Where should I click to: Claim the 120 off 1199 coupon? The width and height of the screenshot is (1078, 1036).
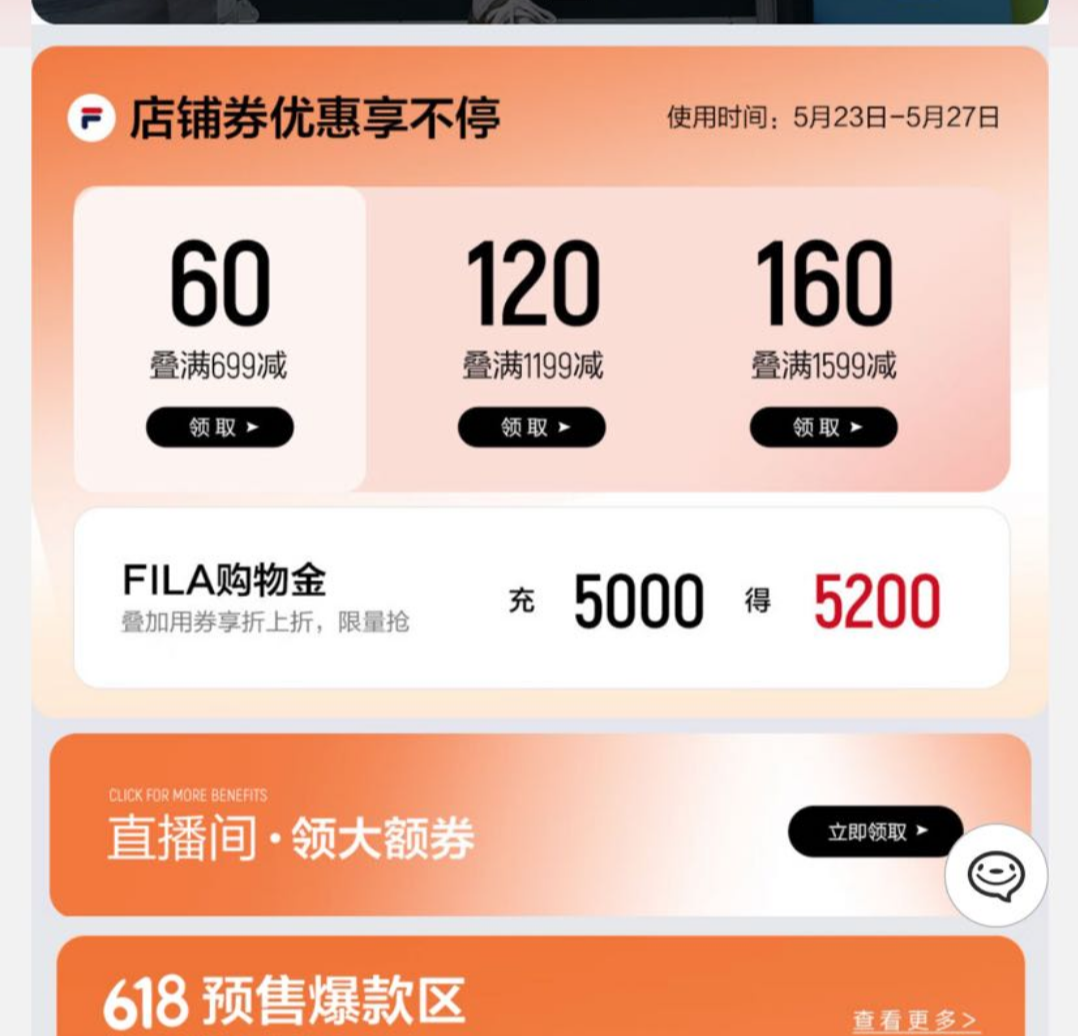(532, 427)
